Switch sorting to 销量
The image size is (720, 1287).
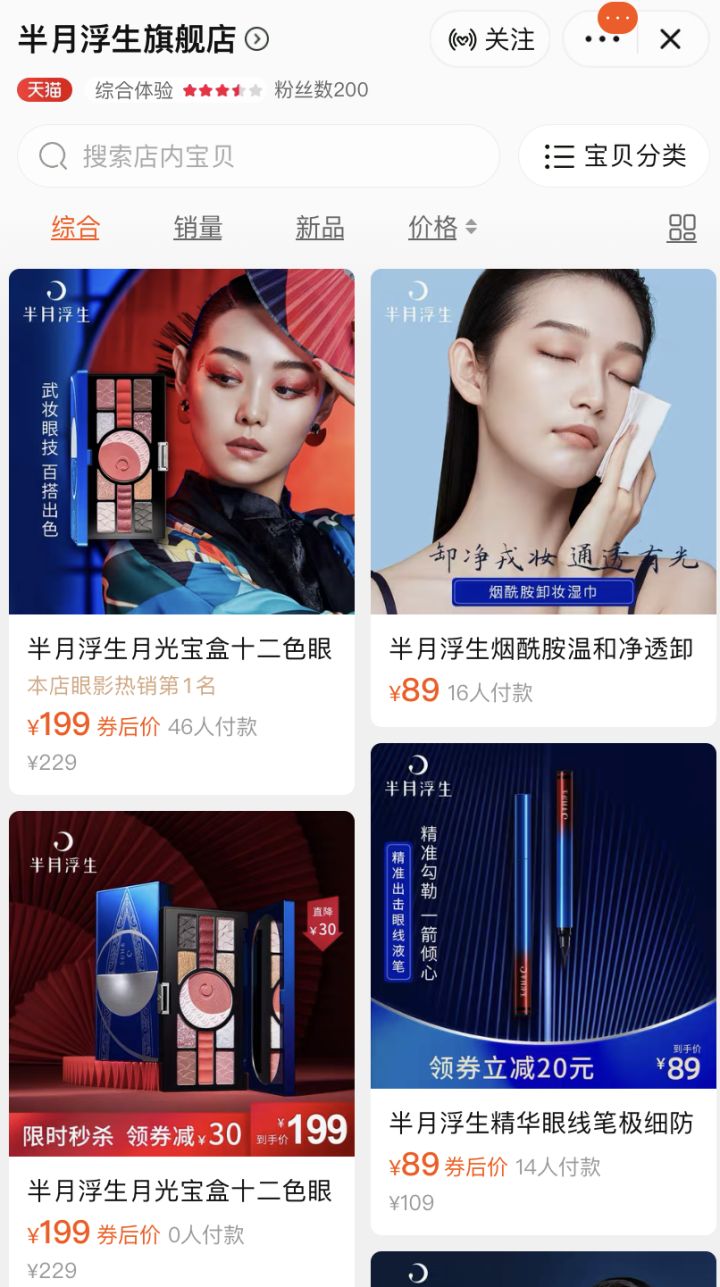coord(196,228)
